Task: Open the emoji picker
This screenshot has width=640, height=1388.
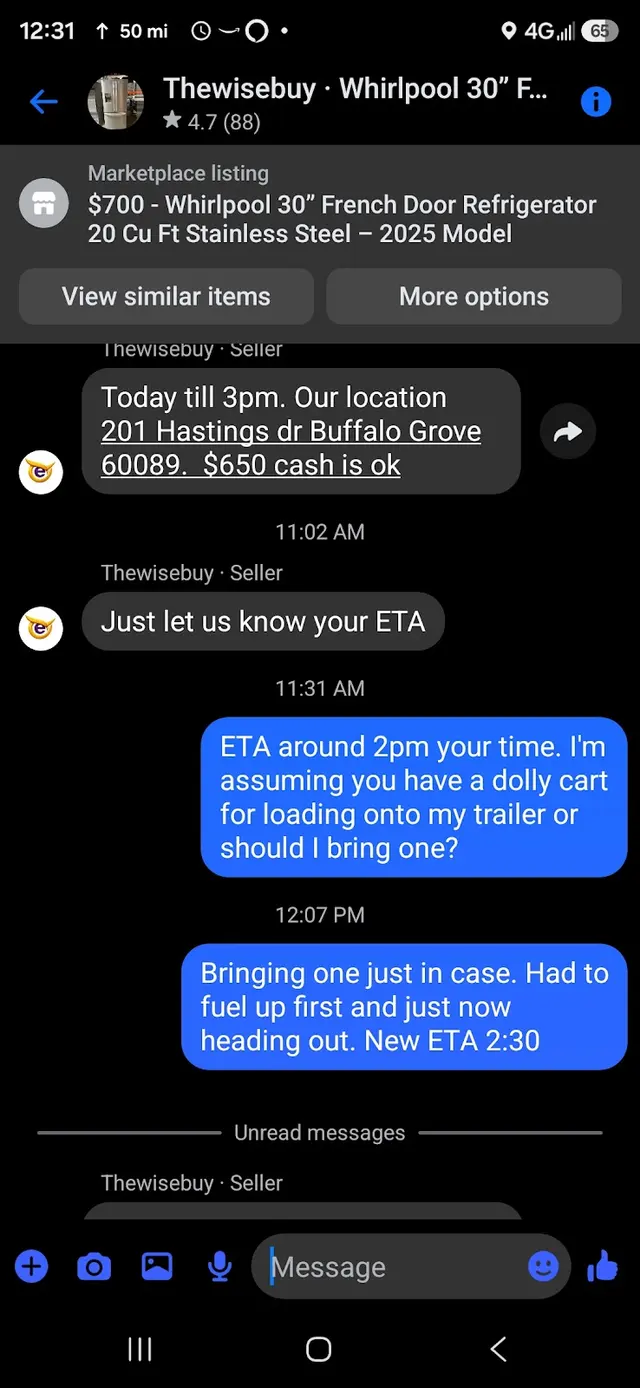Action: pos(543,1267)
